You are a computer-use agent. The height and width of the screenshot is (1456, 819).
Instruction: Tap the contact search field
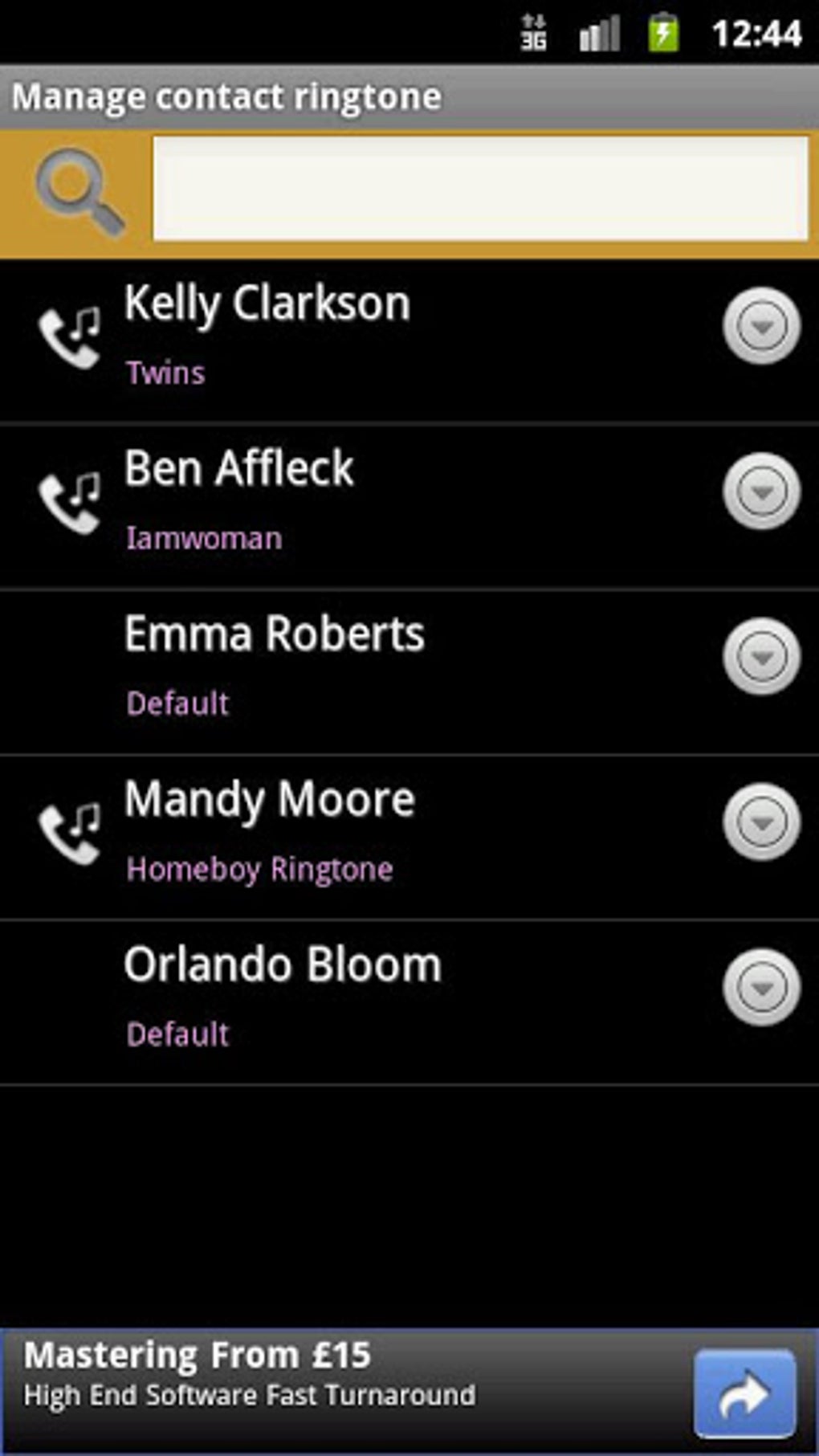click(x=480, y=189)
